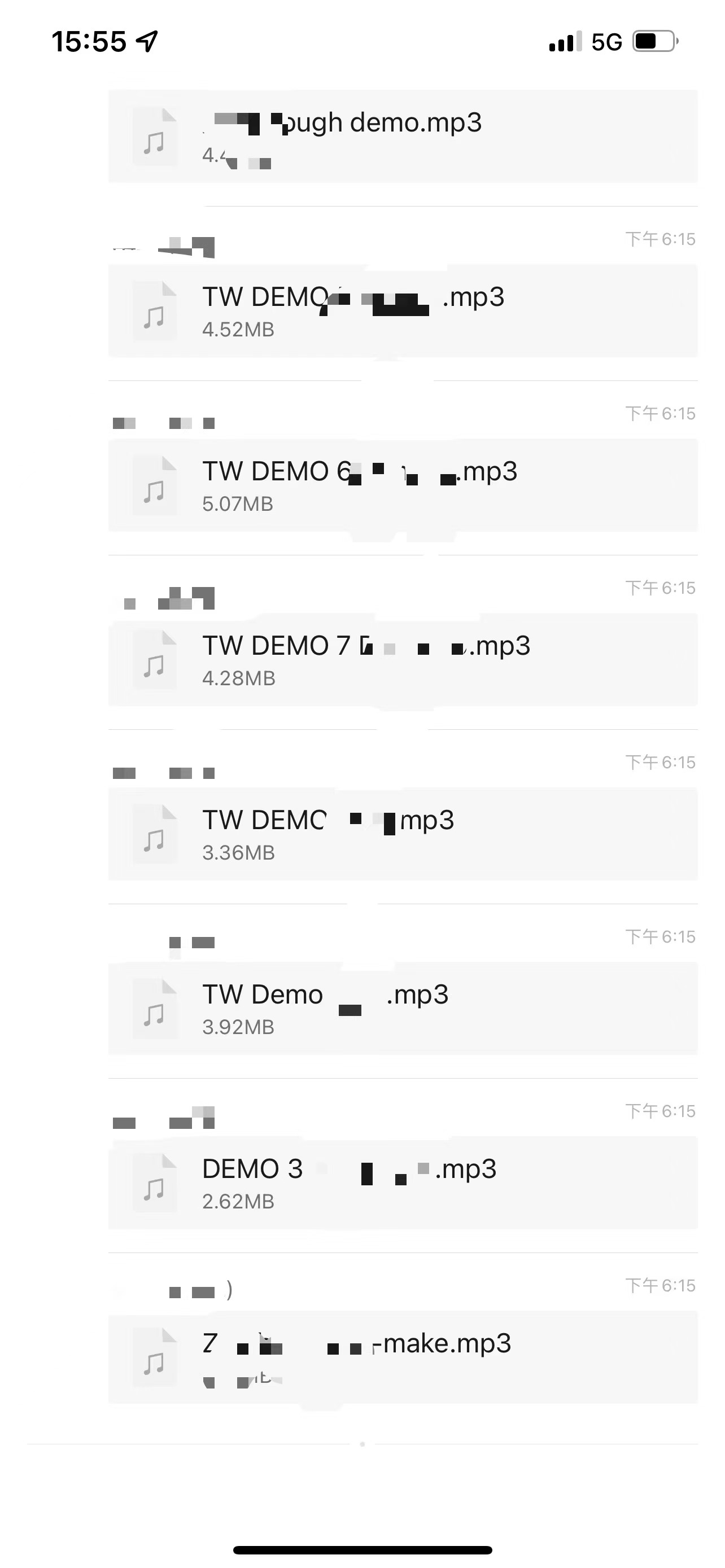The height and width of the screenshot is (1568, 725).
Task: Tap the music icon on the make.mp3 message
Action: 154,1357
